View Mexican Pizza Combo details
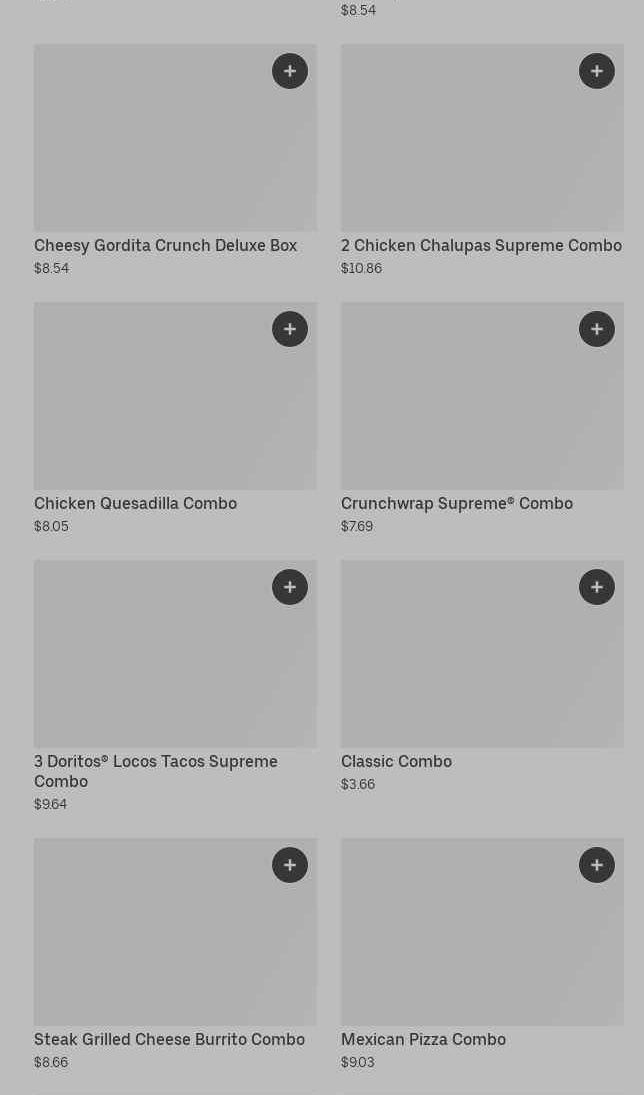This screenshot has height=1095, width=644. click(x=423, y=1040)
